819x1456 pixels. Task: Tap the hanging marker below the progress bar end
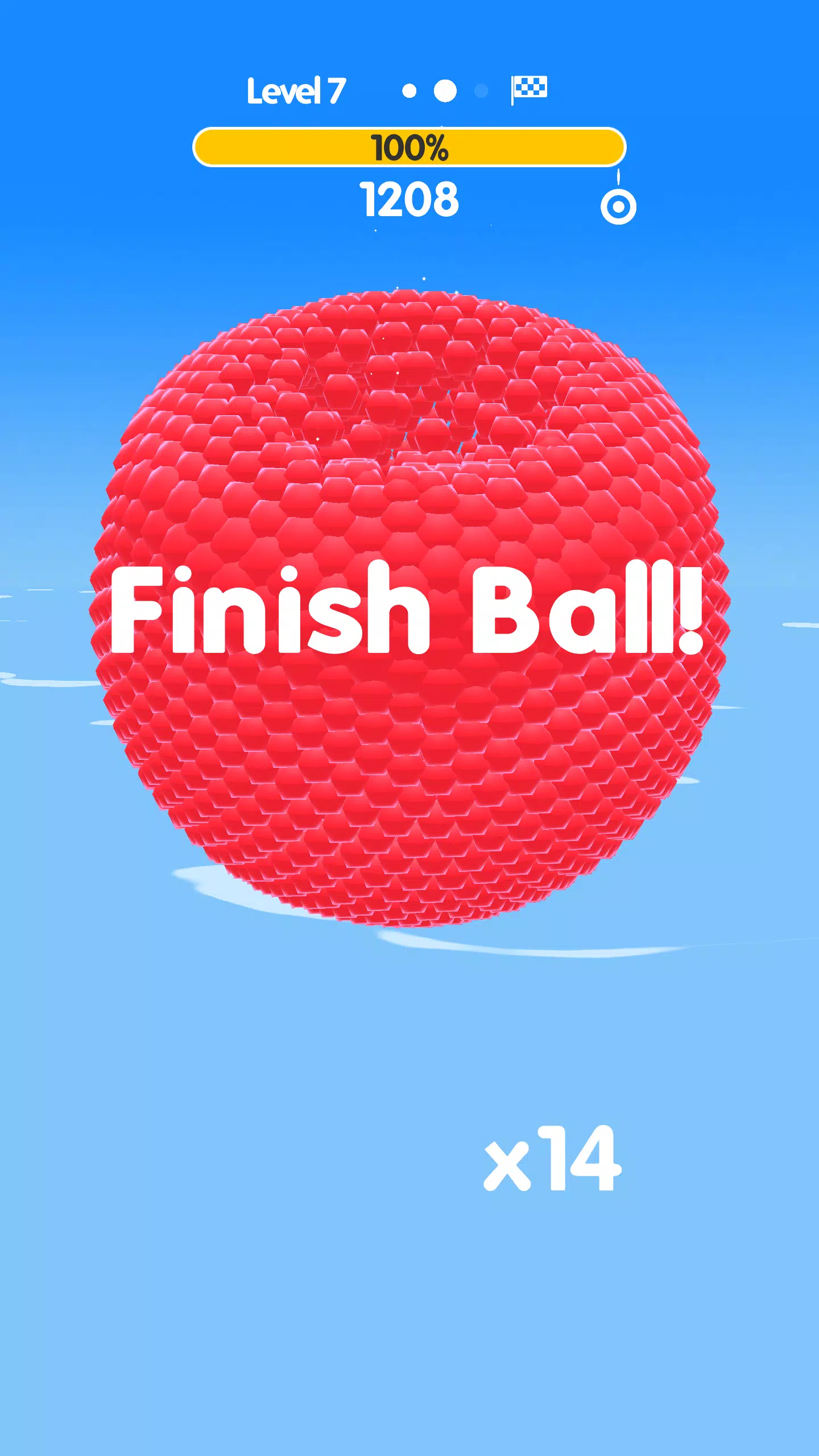point(620,206)
